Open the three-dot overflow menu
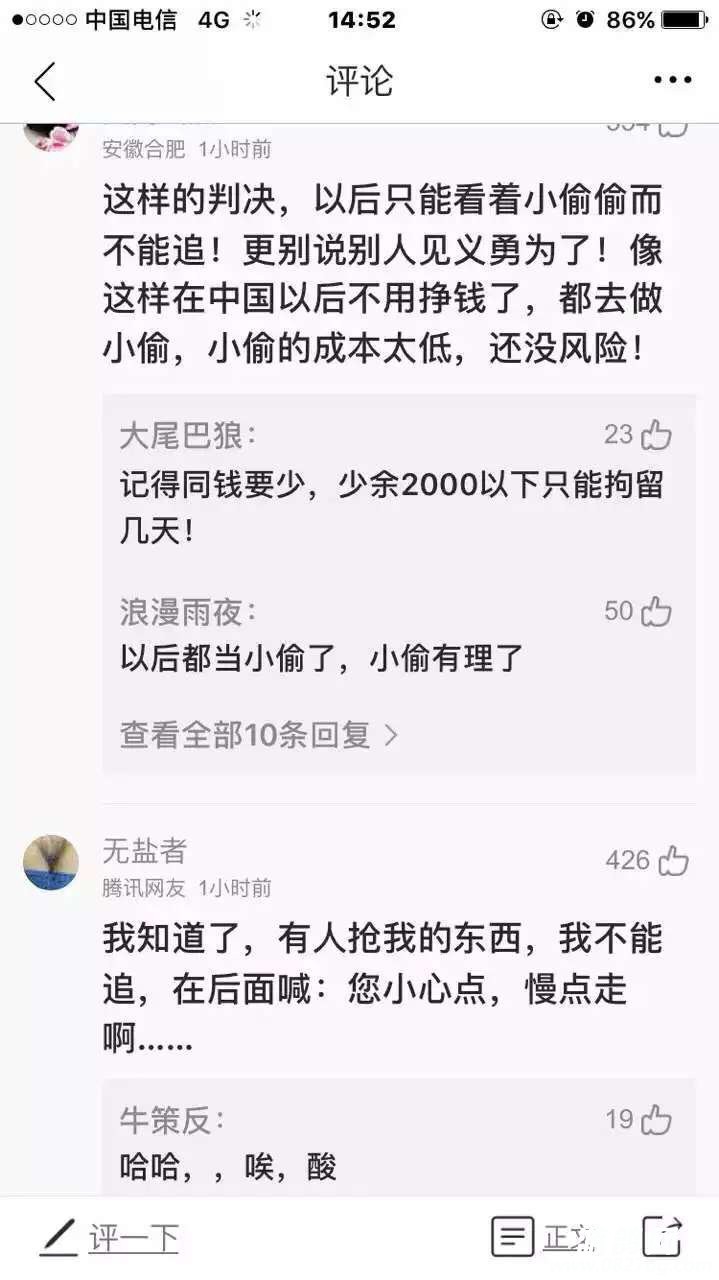 [672, 81]
